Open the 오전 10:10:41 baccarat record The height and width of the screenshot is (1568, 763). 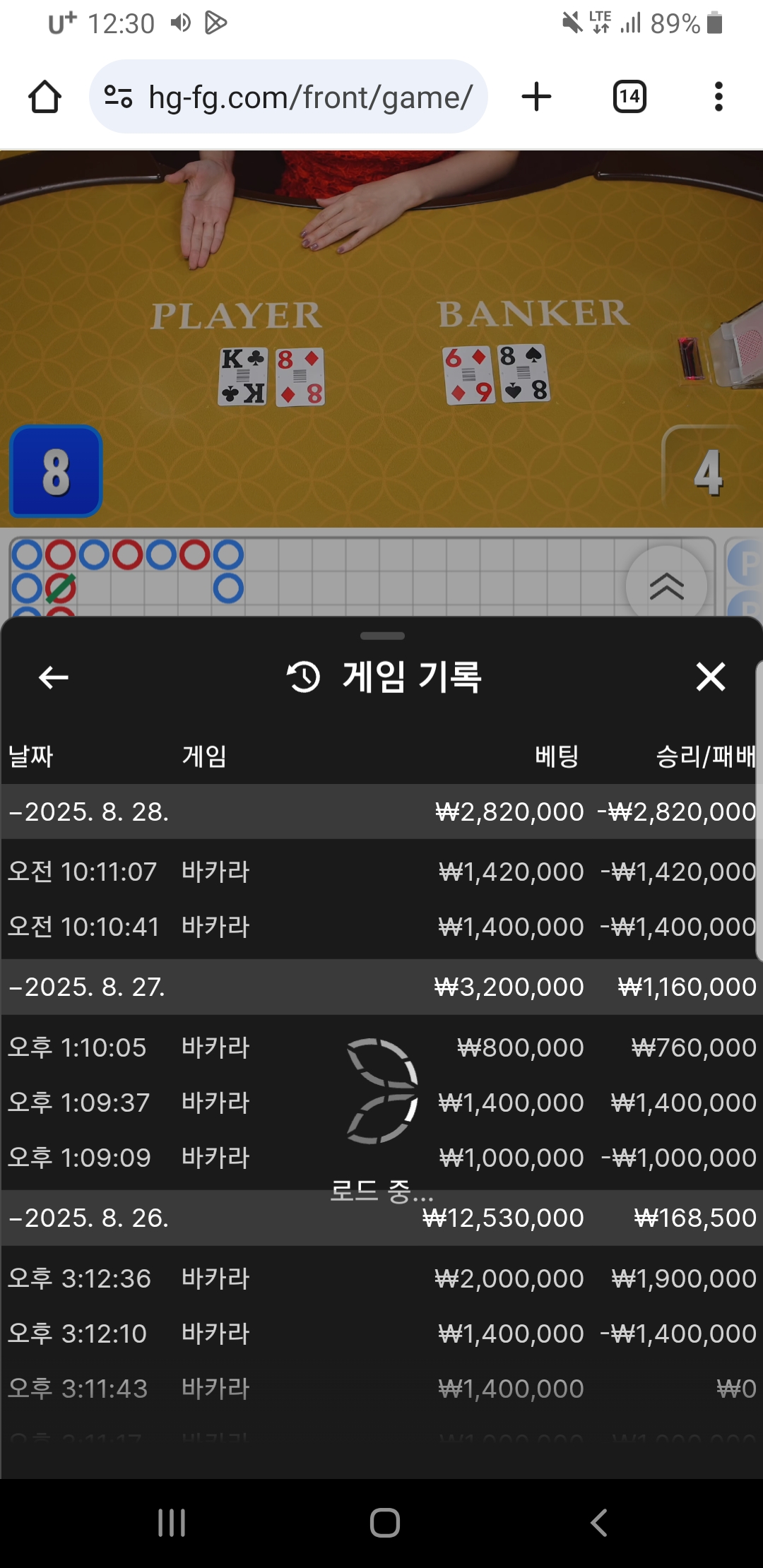[x=381, y=927]
